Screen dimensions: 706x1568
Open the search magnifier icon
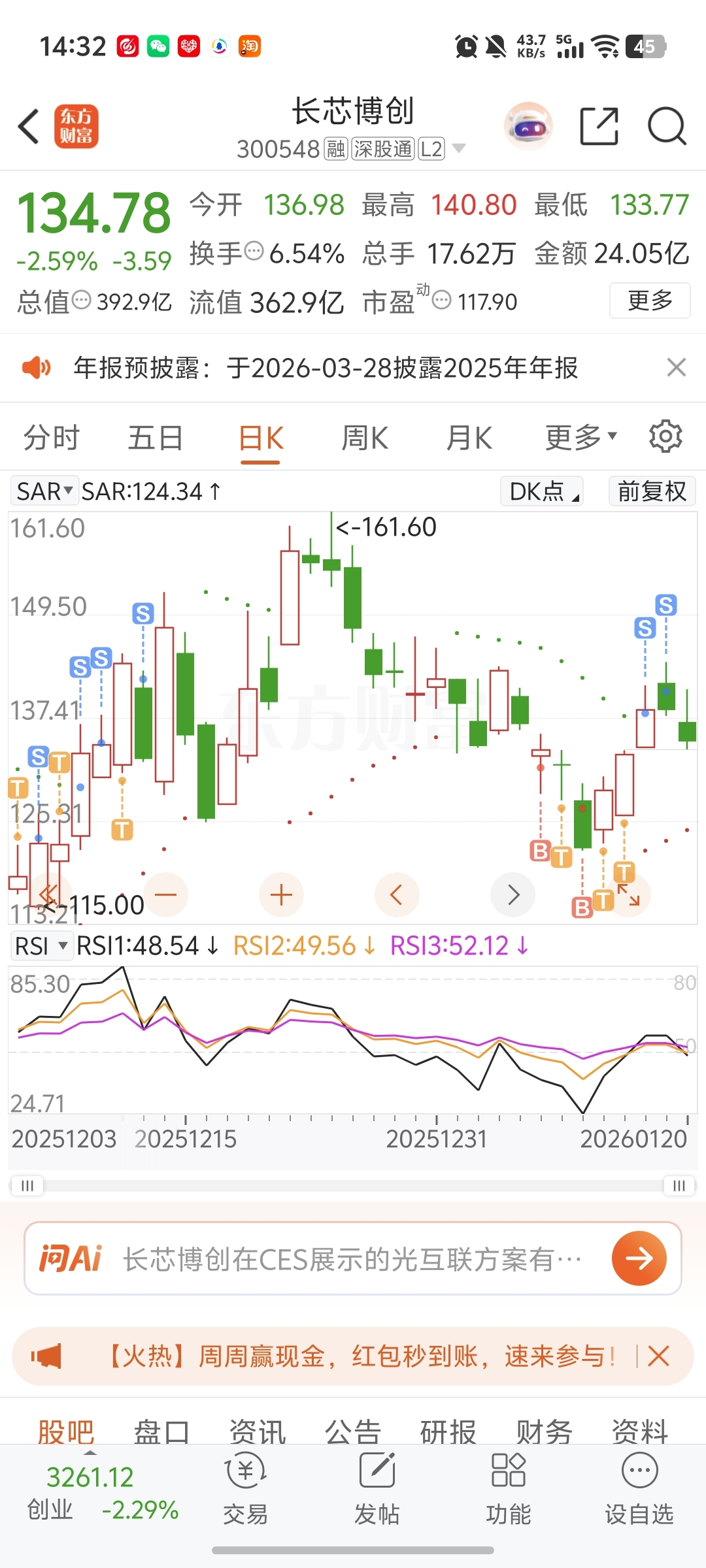666,126
